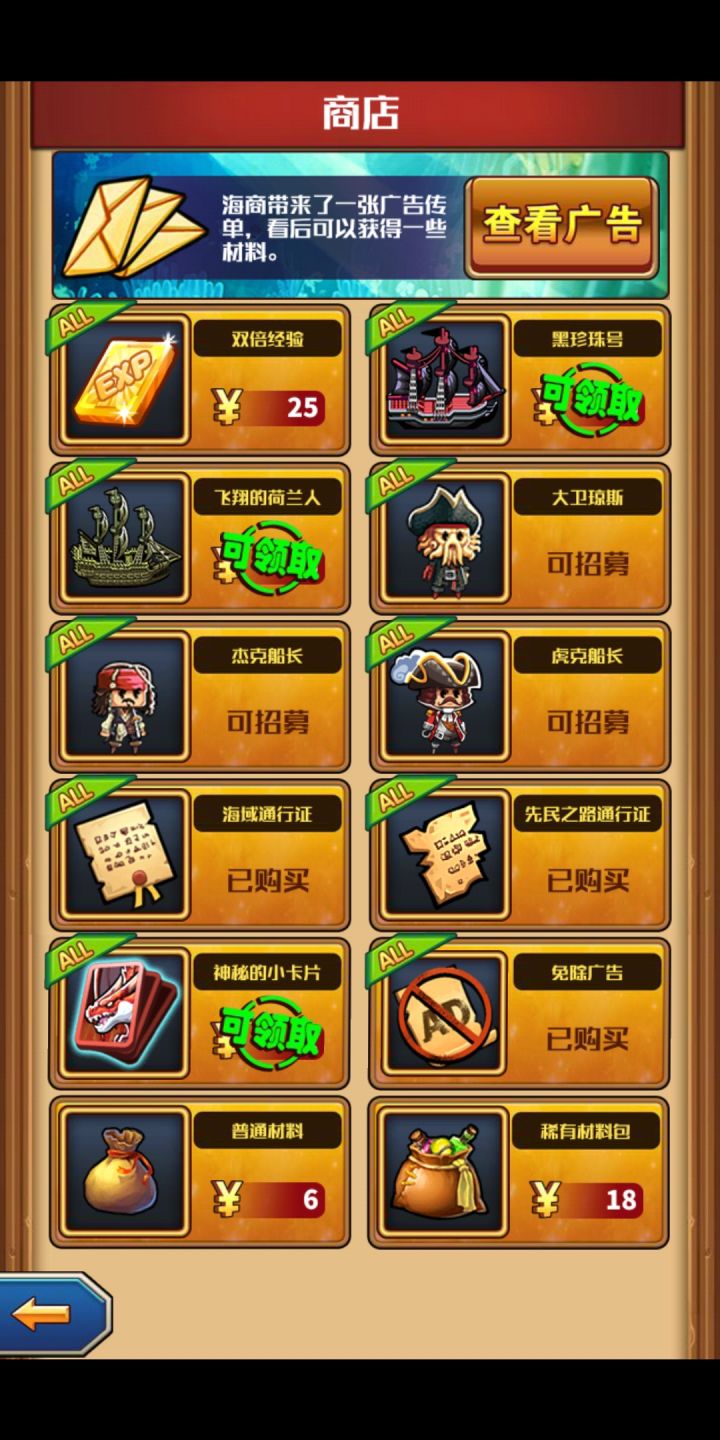
Task: Select the 飞翔的荷兰人 ghost ship icon
Action: pyautogui.click(x=123, y=540)
